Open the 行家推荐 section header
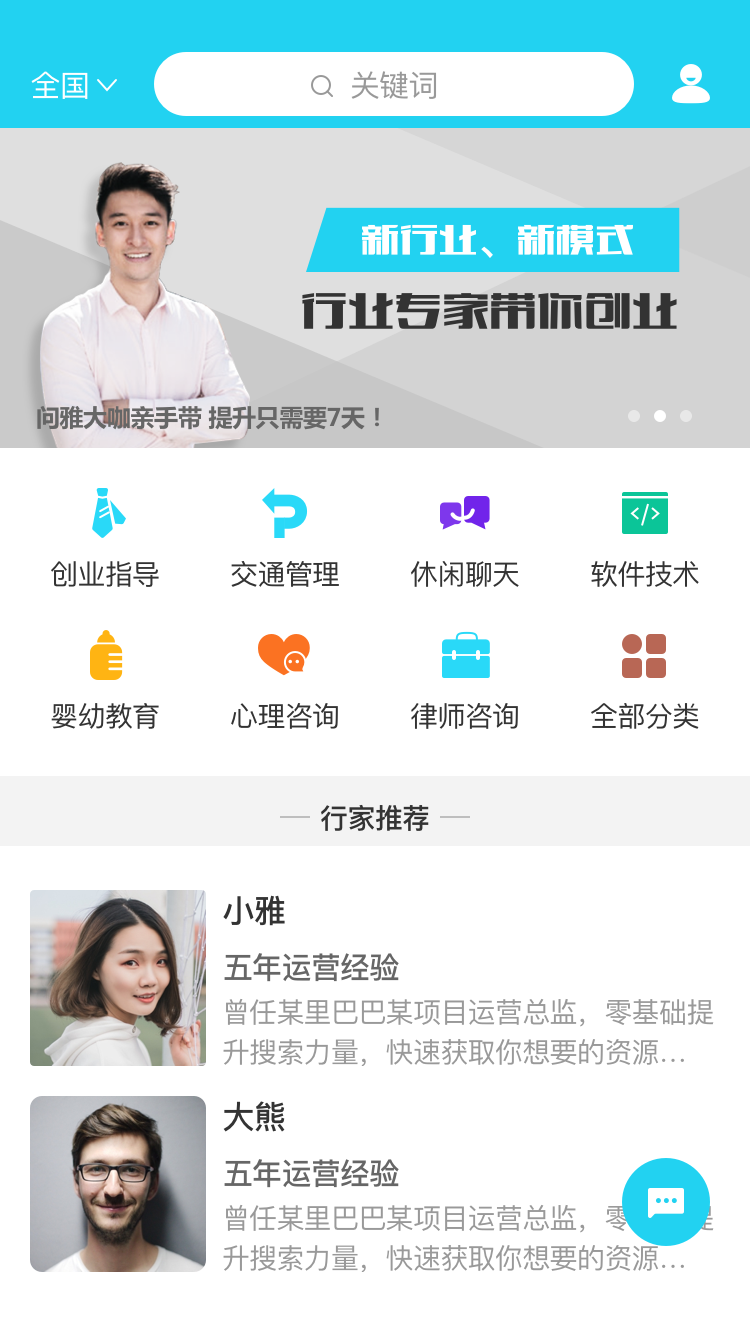The image size is (750, 1334). pyautogui.click(x=375, y=818)
